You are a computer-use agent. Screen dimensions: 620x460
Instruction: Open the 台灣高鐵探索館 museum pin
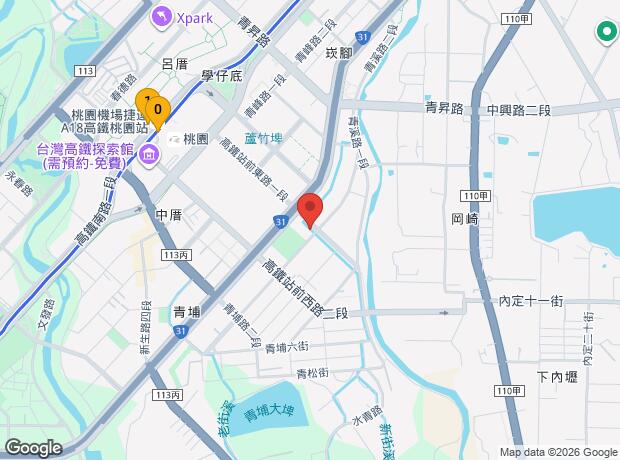[149, 154]
